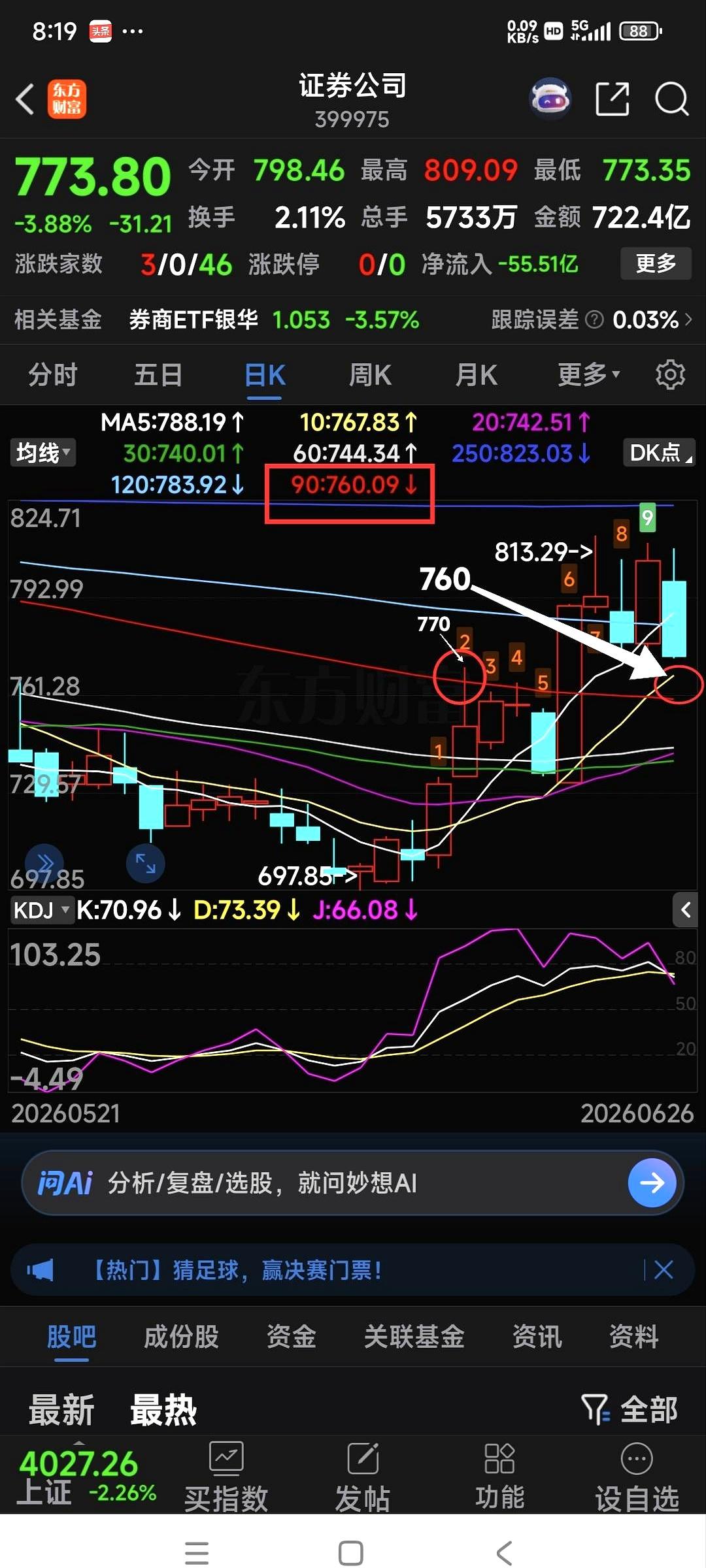Viewport: 706px width, 1568px height.
Task: Switch to the 五日 chart tab
Action: [158, 375]
